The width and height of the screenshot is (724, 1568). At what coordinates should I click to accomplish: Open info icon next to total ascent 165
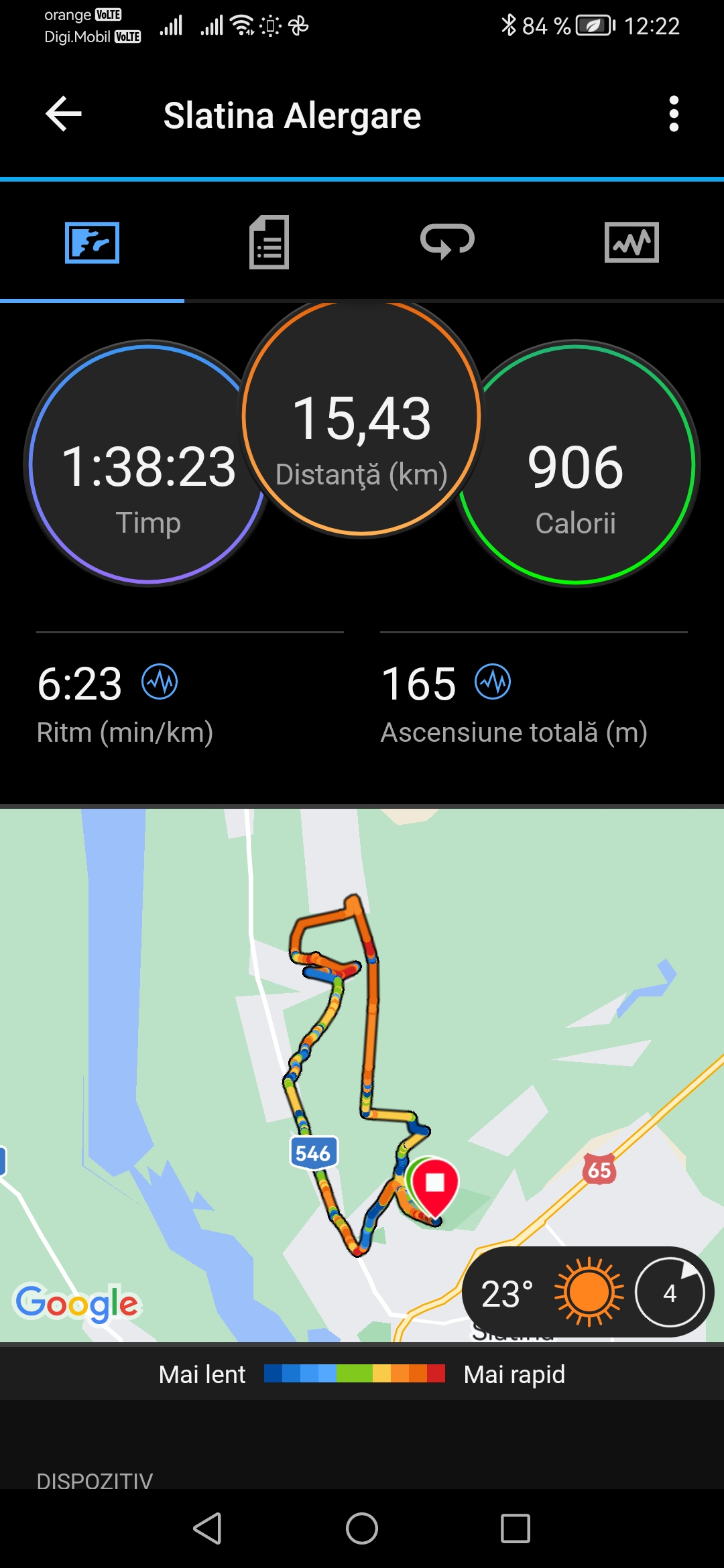point(493,682)
